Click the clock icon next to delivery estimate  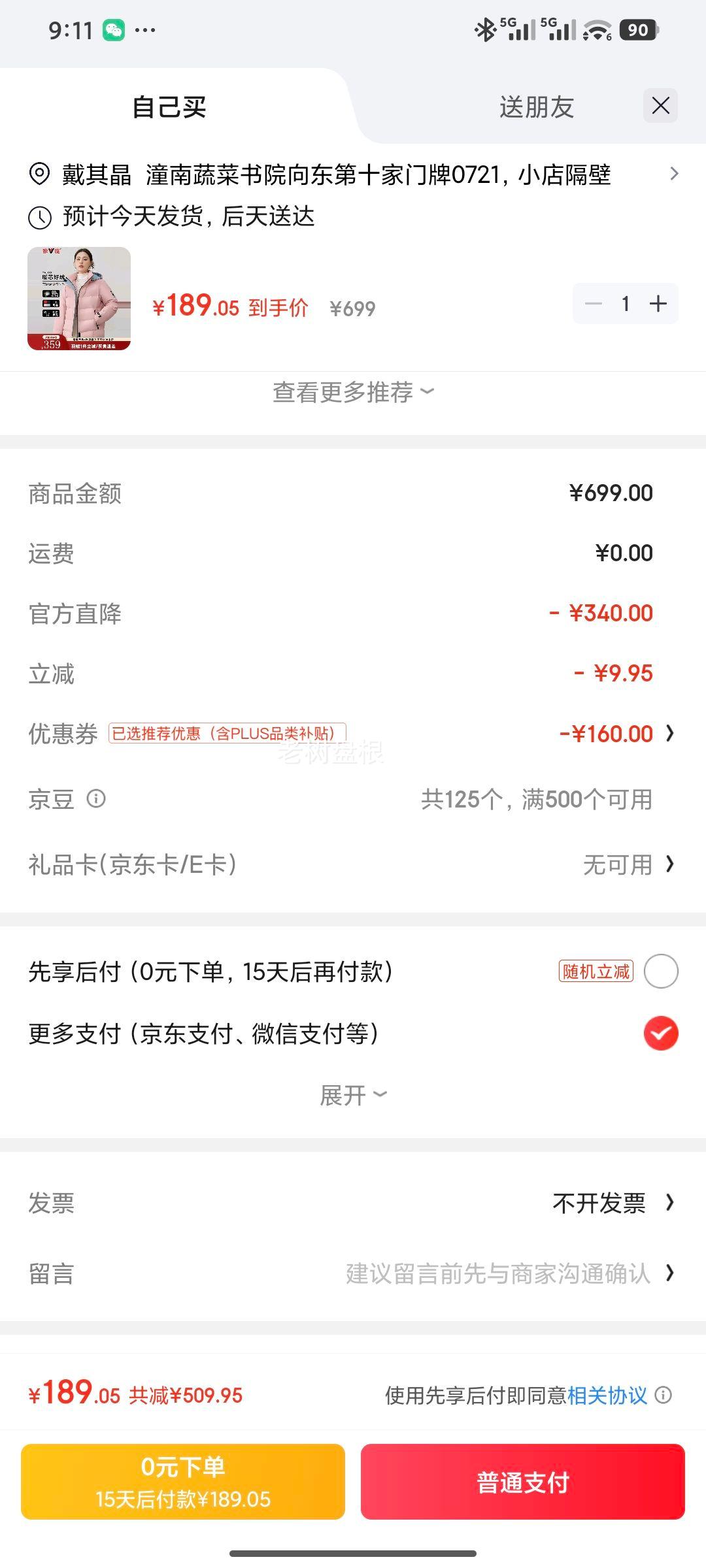point(39,218)
